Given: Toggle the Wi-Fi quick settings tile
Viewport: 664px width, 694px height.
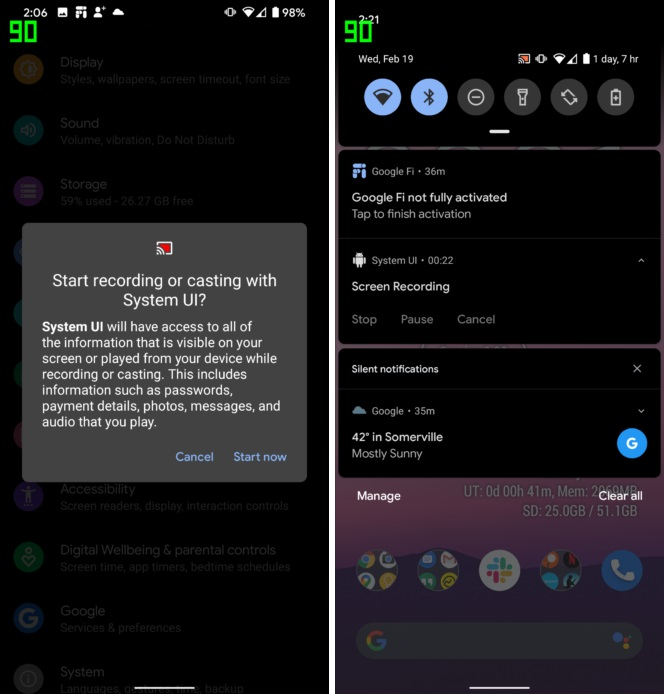Looking at the screenshot, I should [383, 97].
